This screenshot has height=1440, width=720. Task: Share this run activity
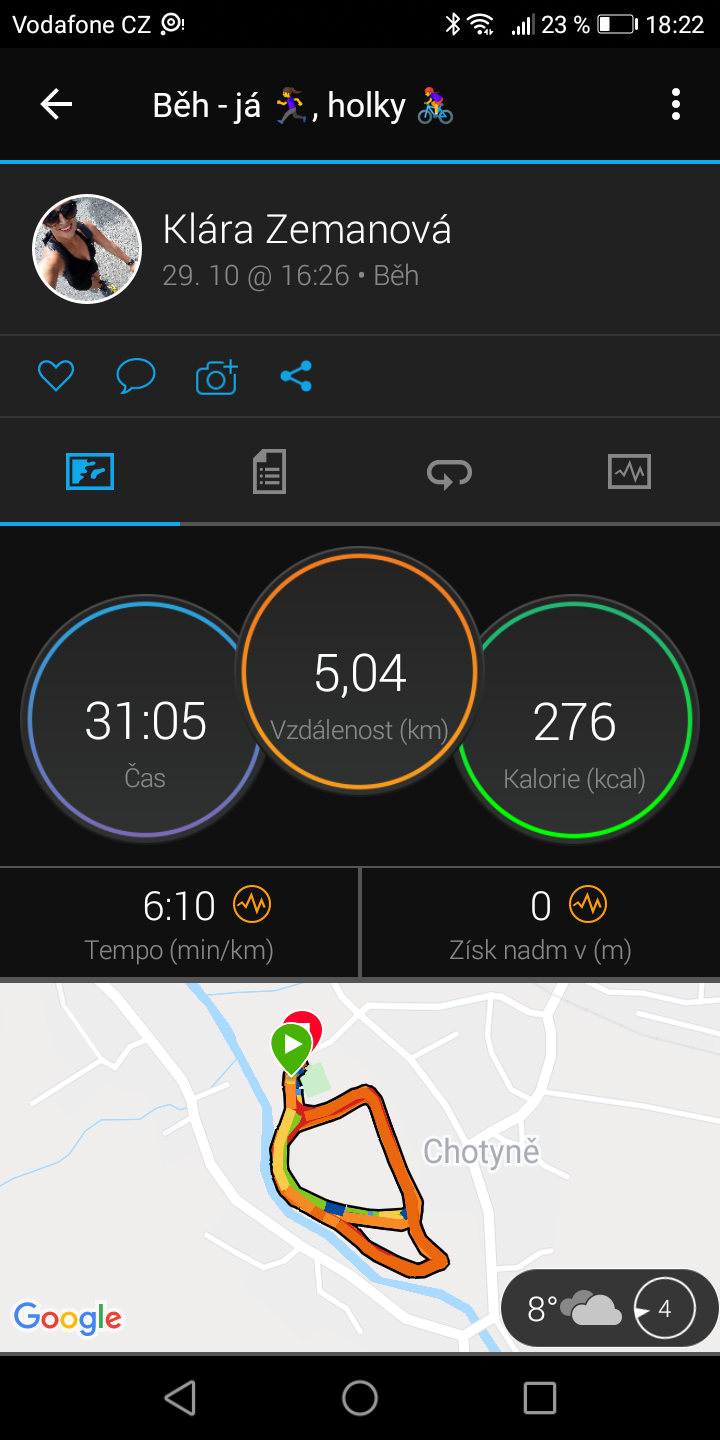tap(296, 376)
